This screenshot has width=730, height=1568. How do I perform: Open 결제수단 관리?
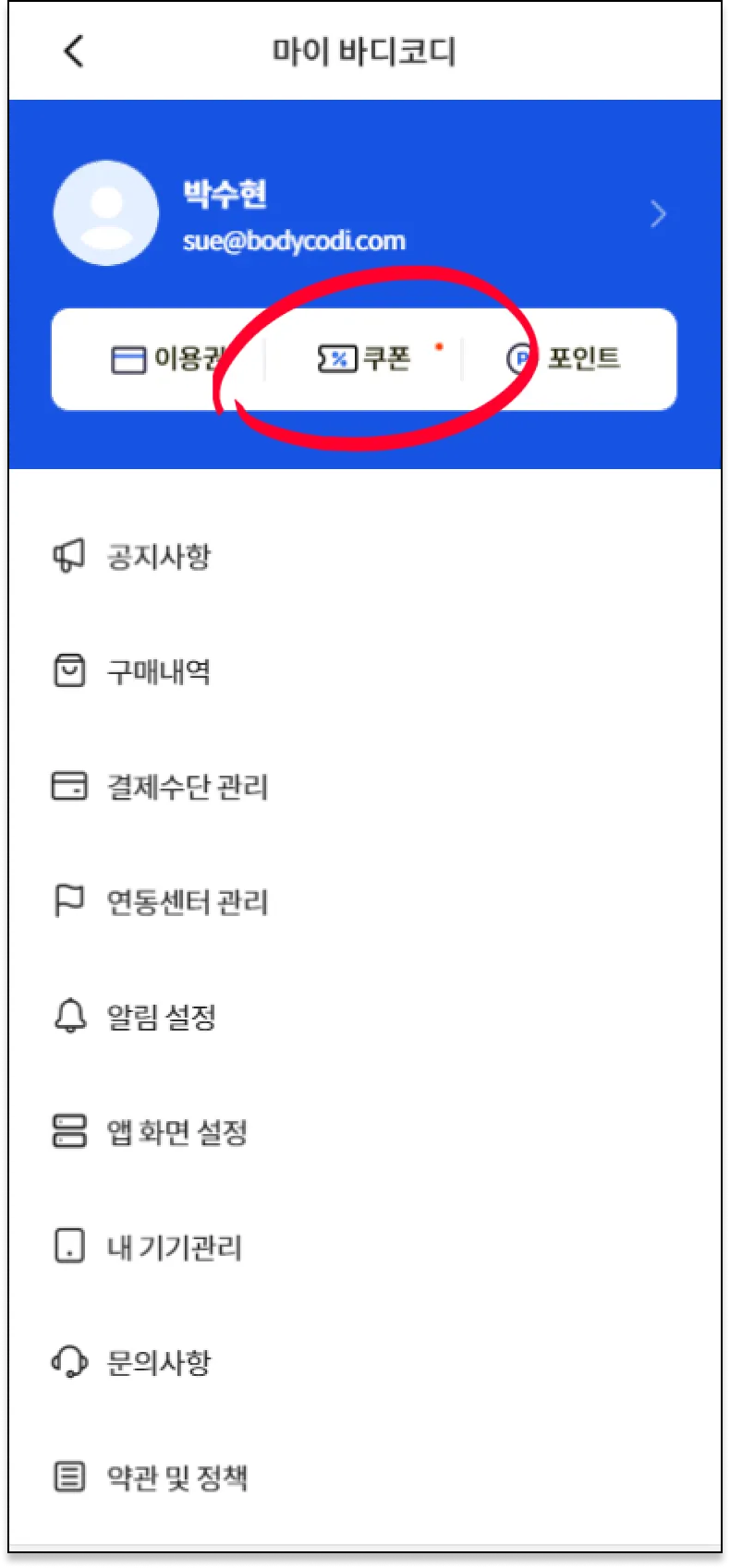click(187, 787)
